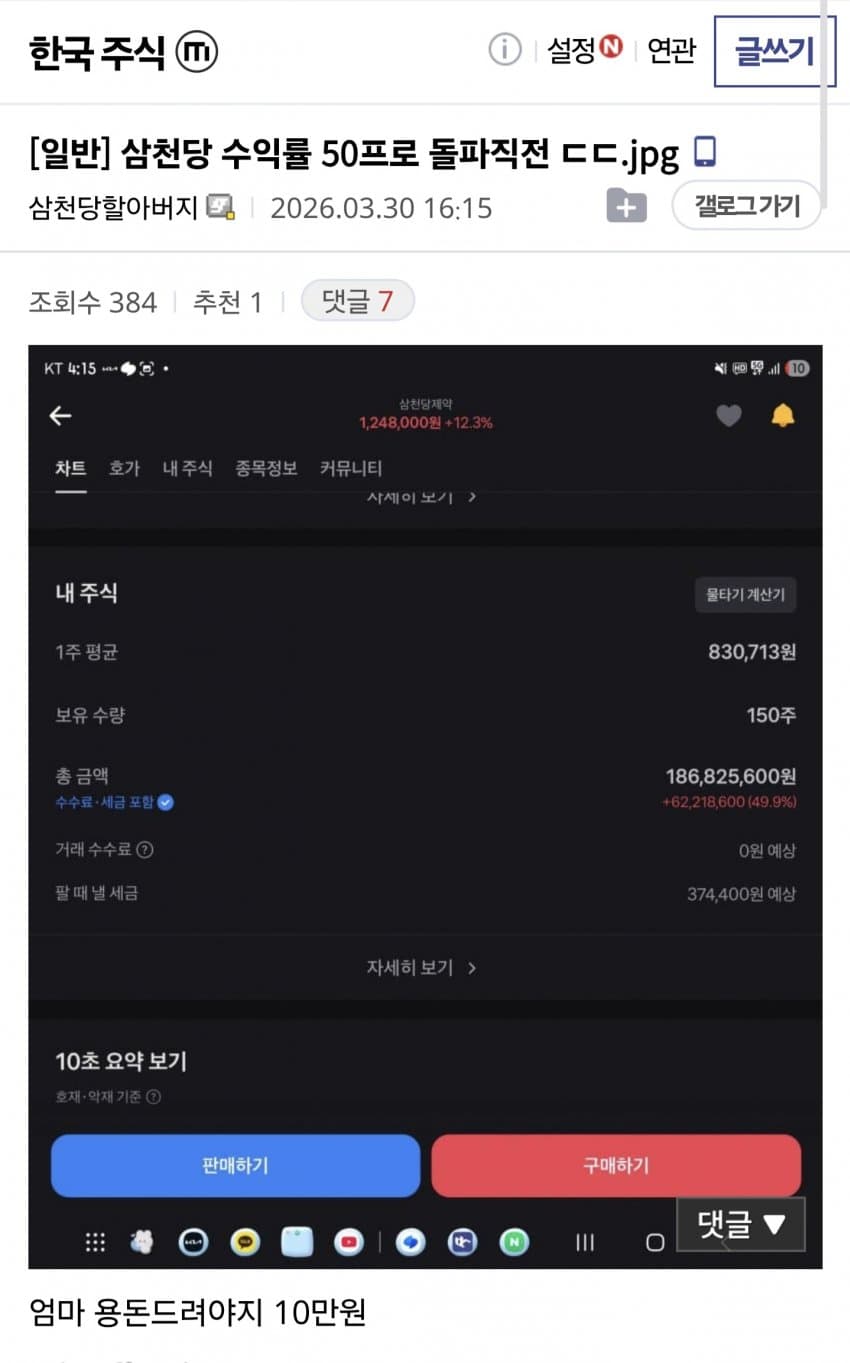Open the attached screenshot image in the post
Screen dimensions: 850x1363
(425, 760)
